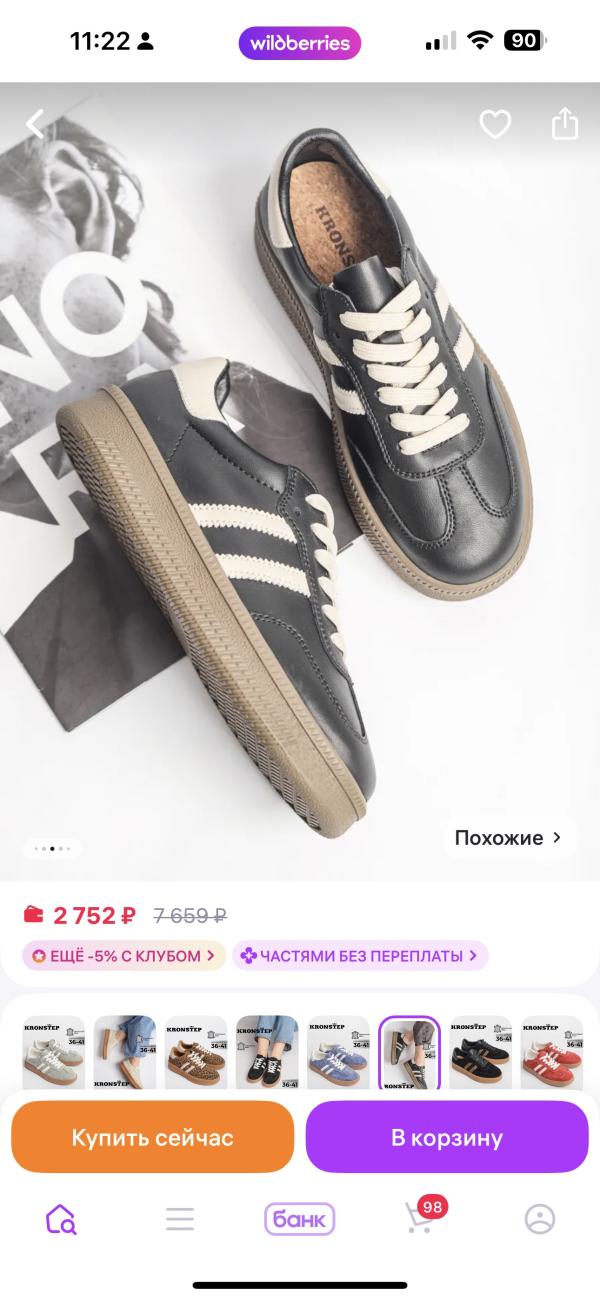Open the cart with 98 items
Image resolution: width=600 pixels, height=1300 pixels.
[x=420, y=1219]
